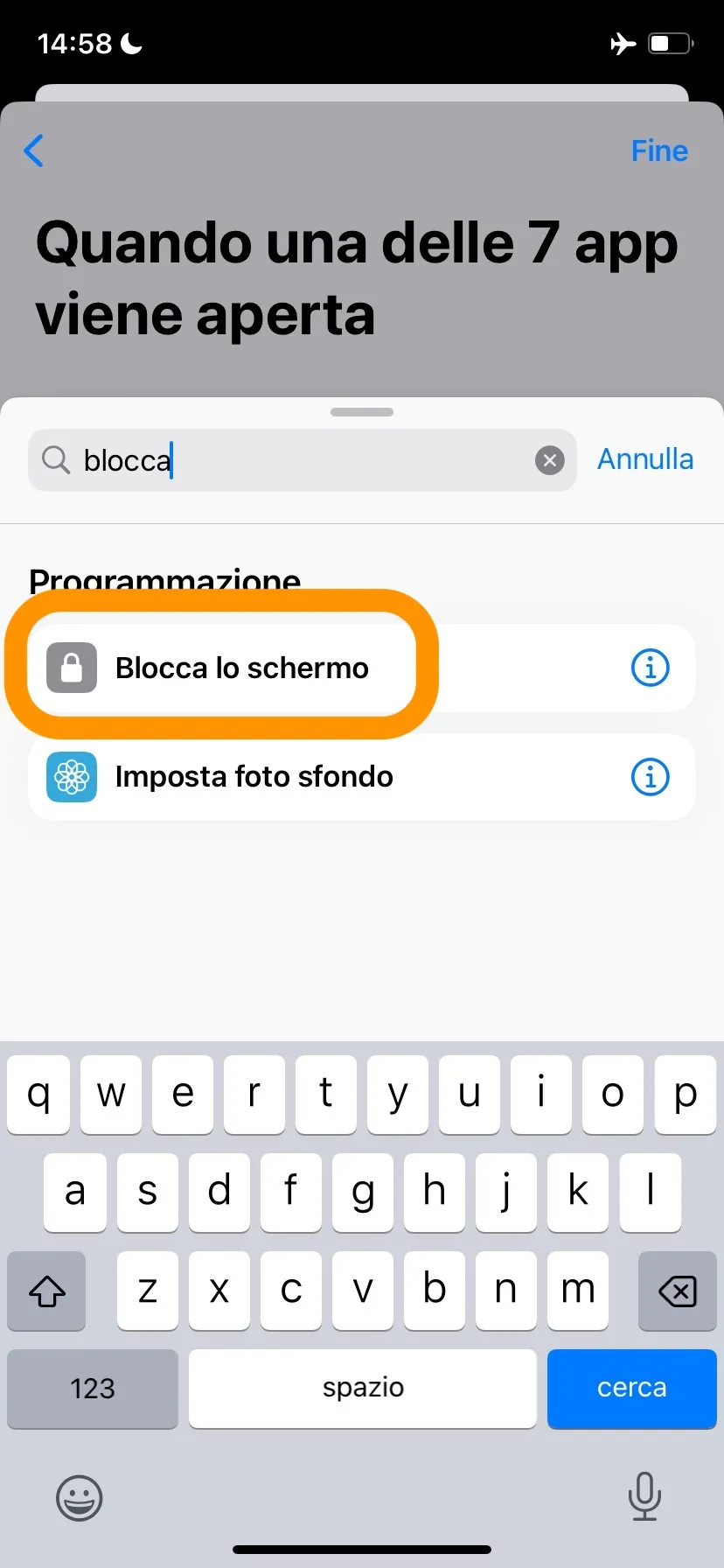
Task: Select the Imposta foto sfondo action
Action: tap(254, 777)
